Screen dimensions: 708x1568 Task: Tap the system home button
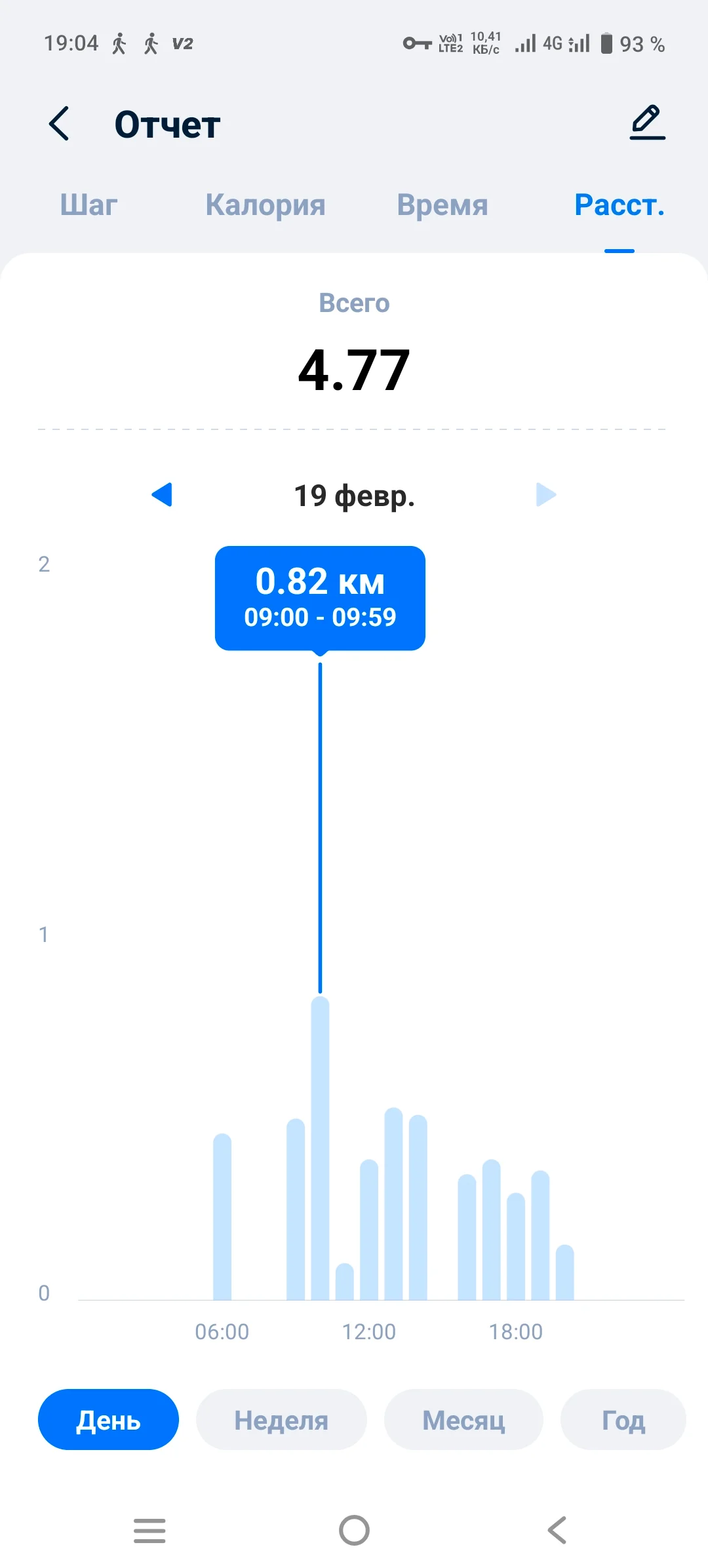pos(354,1531)
